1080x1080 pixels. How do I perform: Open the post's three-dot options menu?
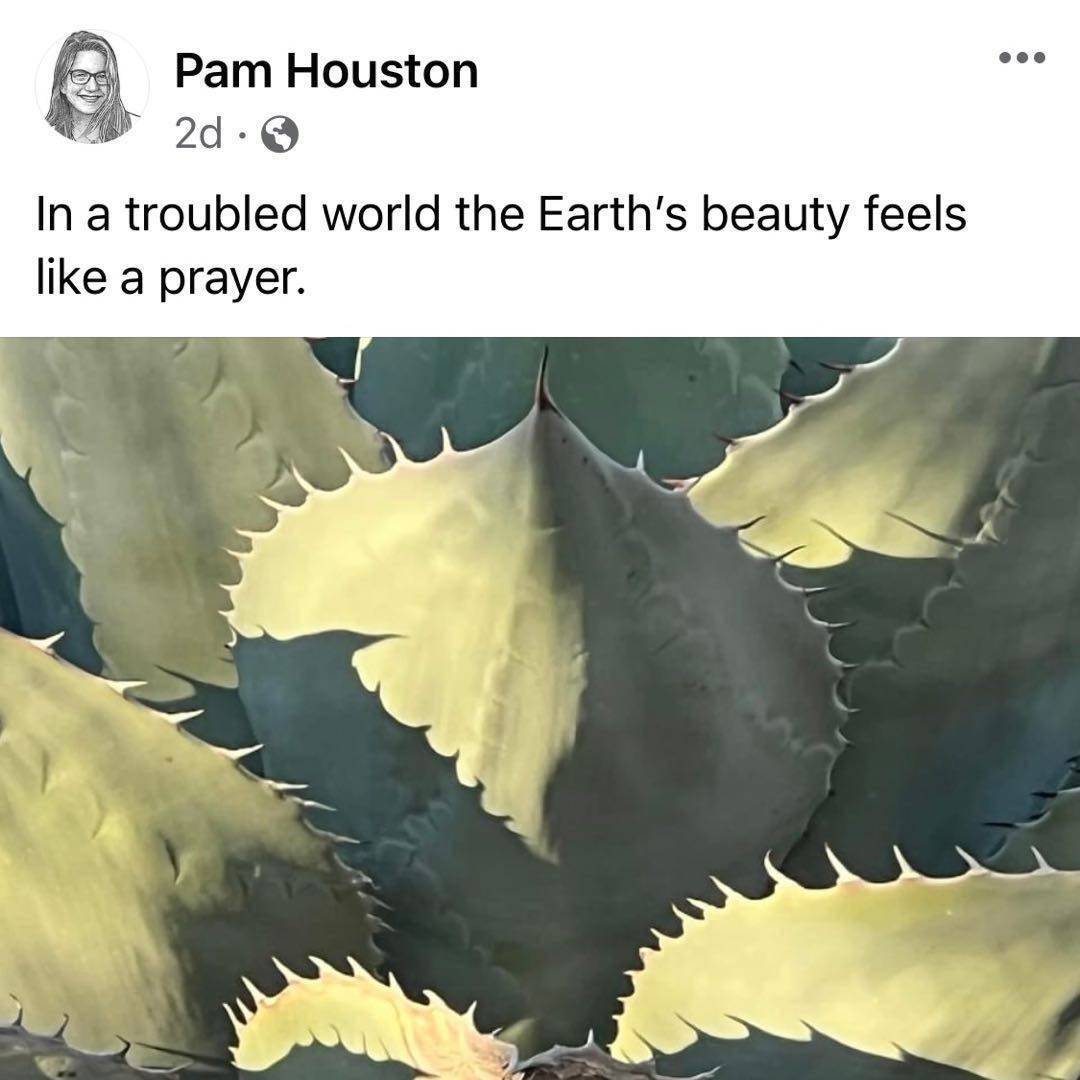tap(1022, 57)
